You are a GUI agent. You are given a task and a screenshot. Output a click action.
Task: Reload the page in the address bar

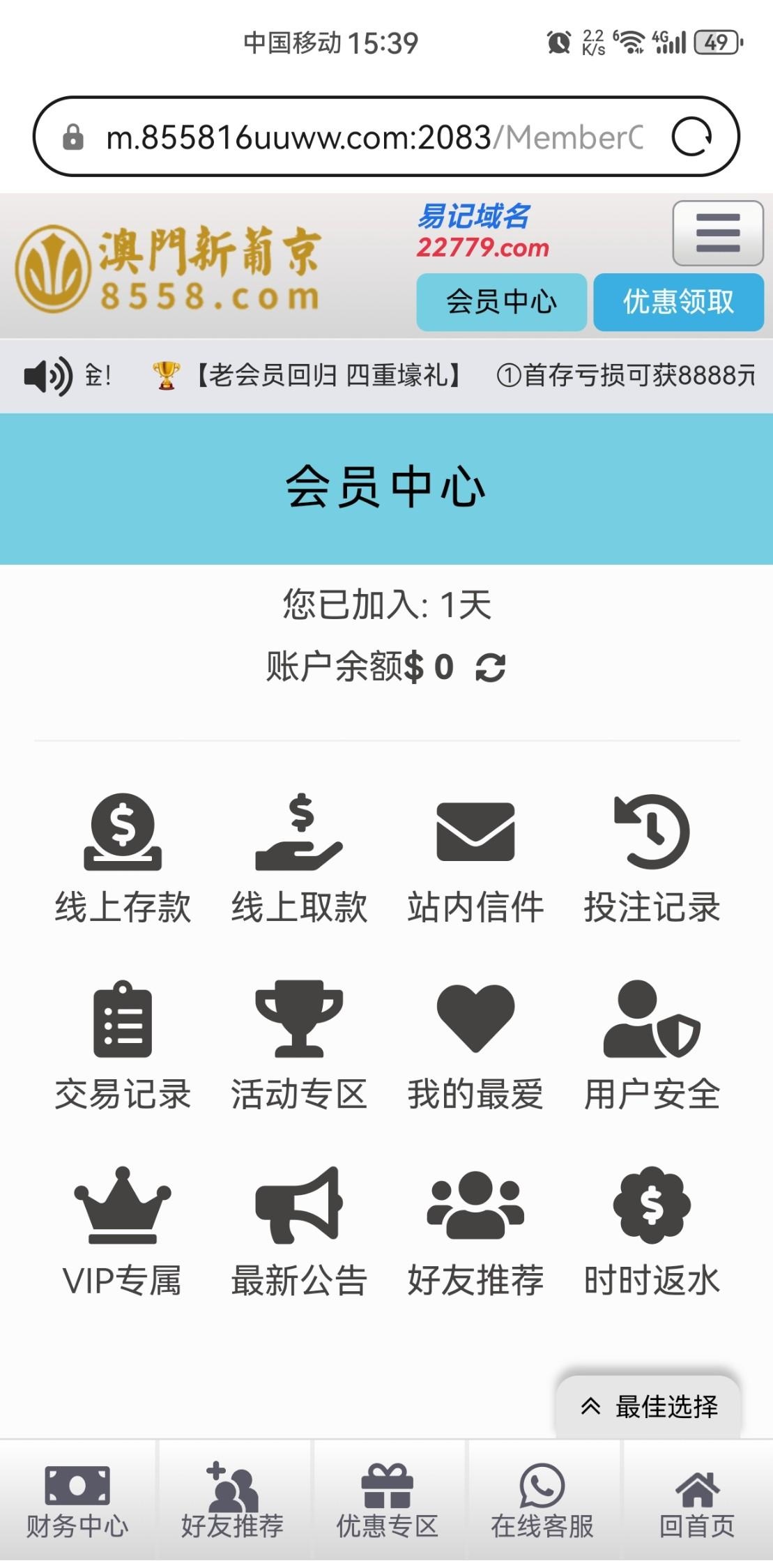click(x=691, y=137)
